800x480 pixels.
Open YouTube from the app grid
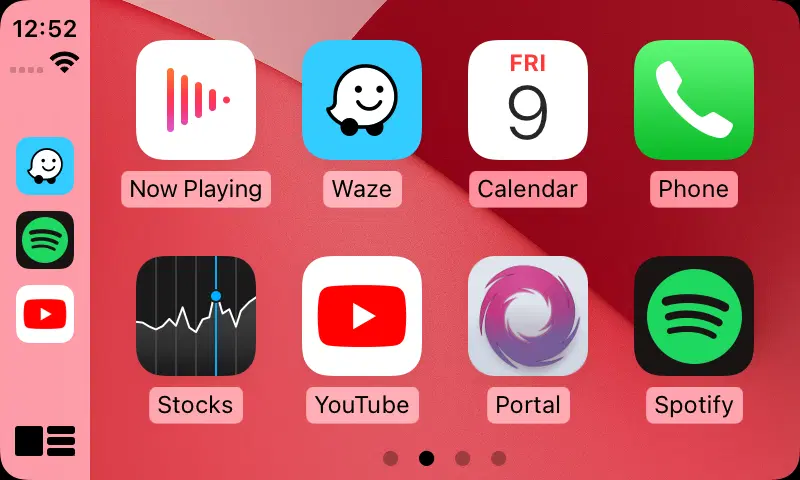[x=362, y=316]
